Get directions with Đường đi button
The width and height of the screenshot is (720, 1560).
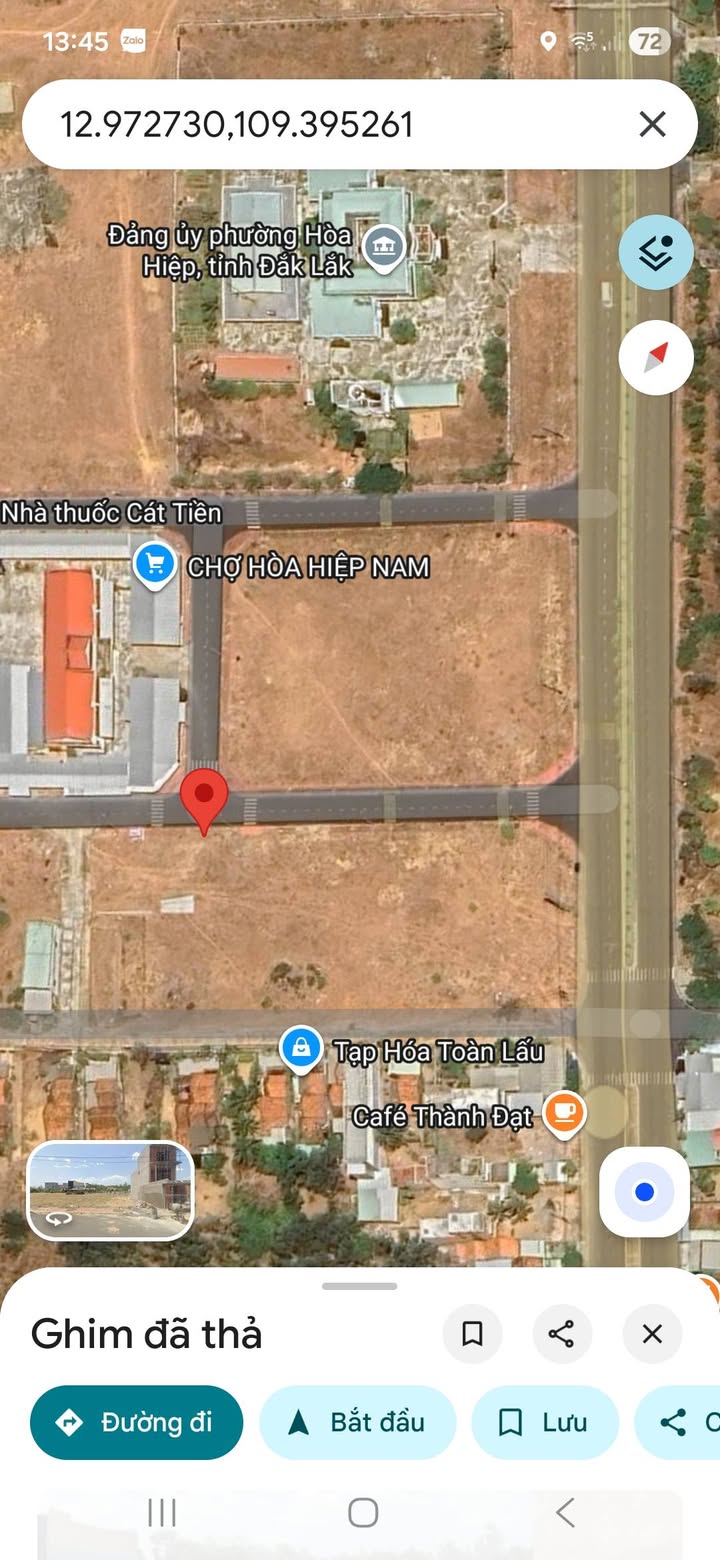(137, 1422)
